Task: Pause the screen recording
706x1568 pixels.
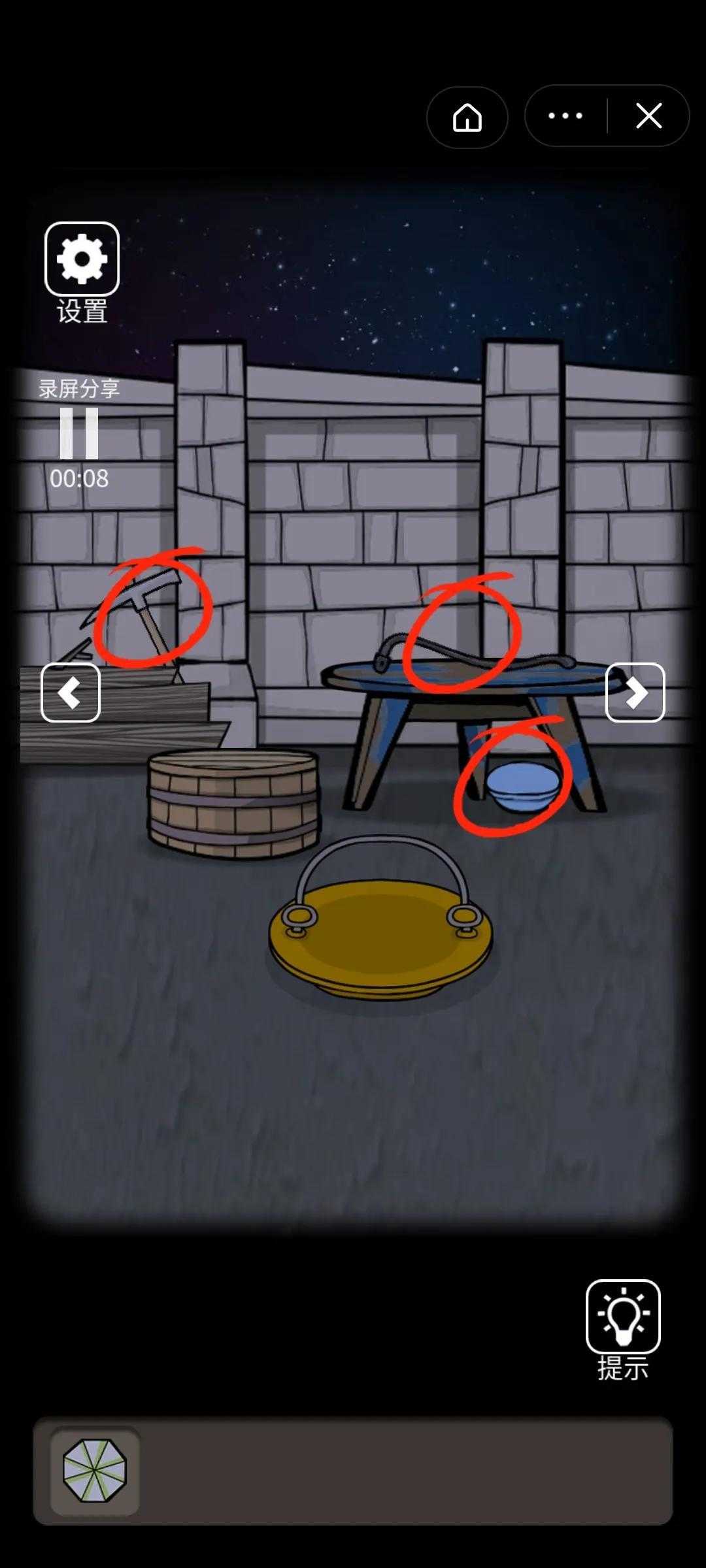Action: pyautogui.click(x=79, y=433)
